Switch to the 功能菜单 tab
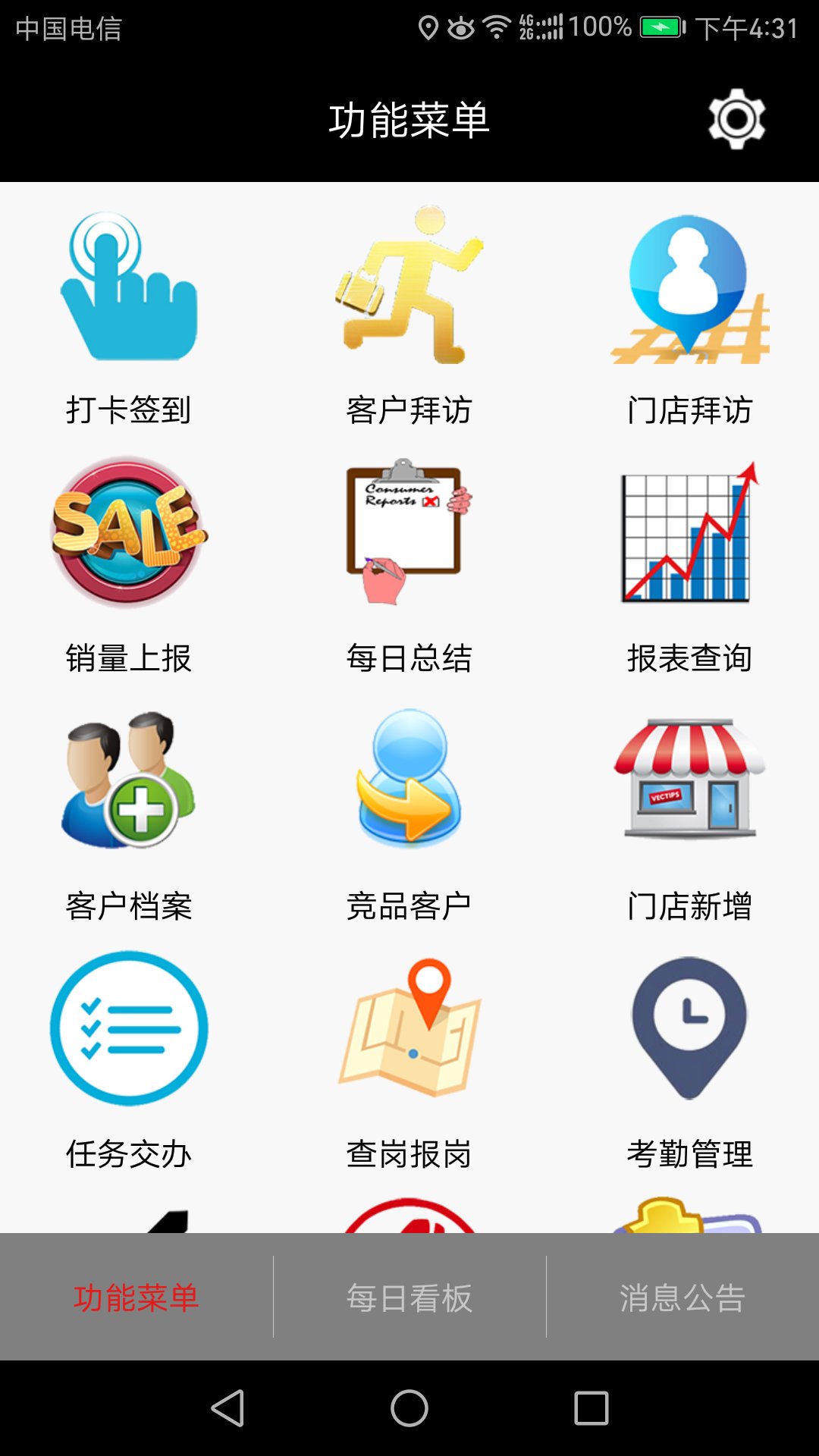Screen dimensions: 819x1456 (x=136, y=1298)
